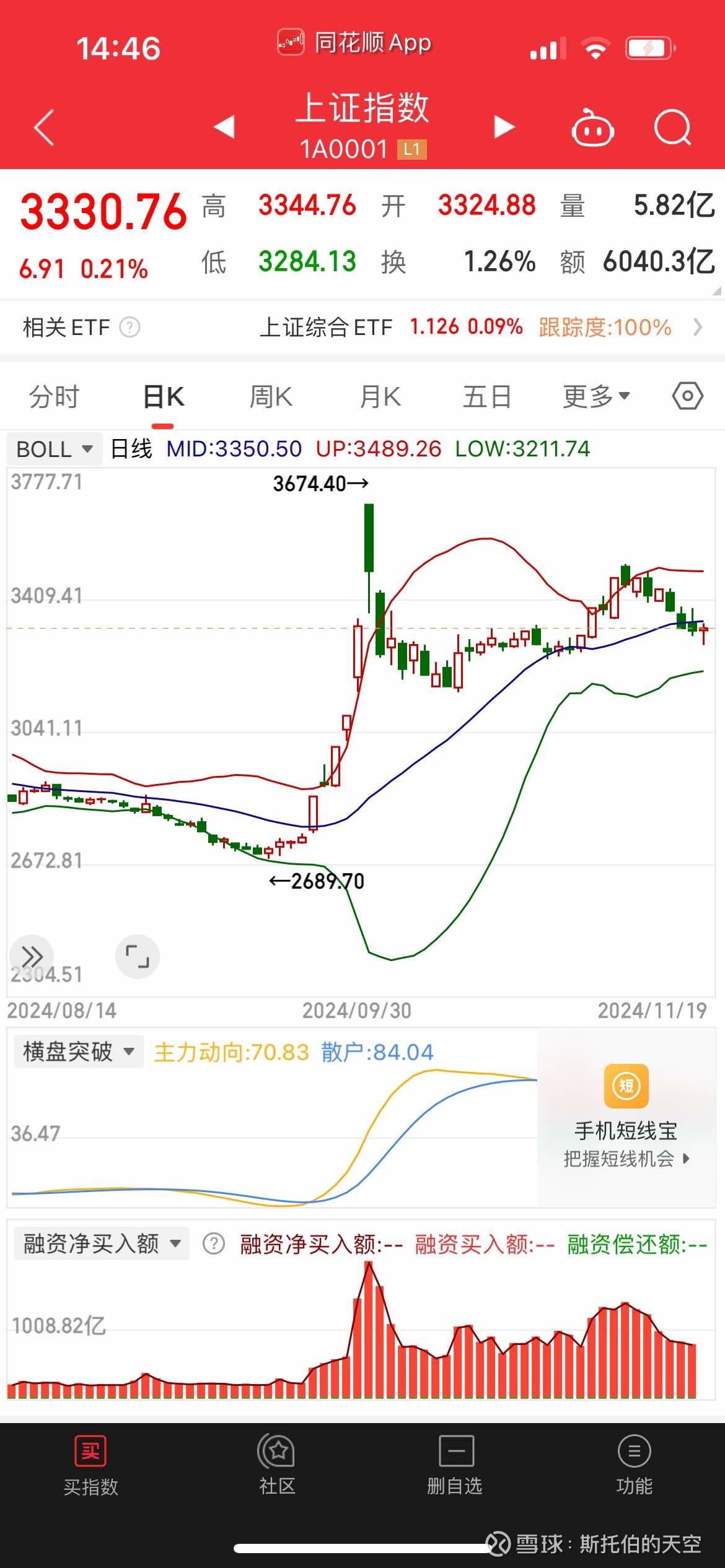This screenshot has height=1568, width=725.
Task: Click the 相关ETF help question mark
Action: (129, 327)
